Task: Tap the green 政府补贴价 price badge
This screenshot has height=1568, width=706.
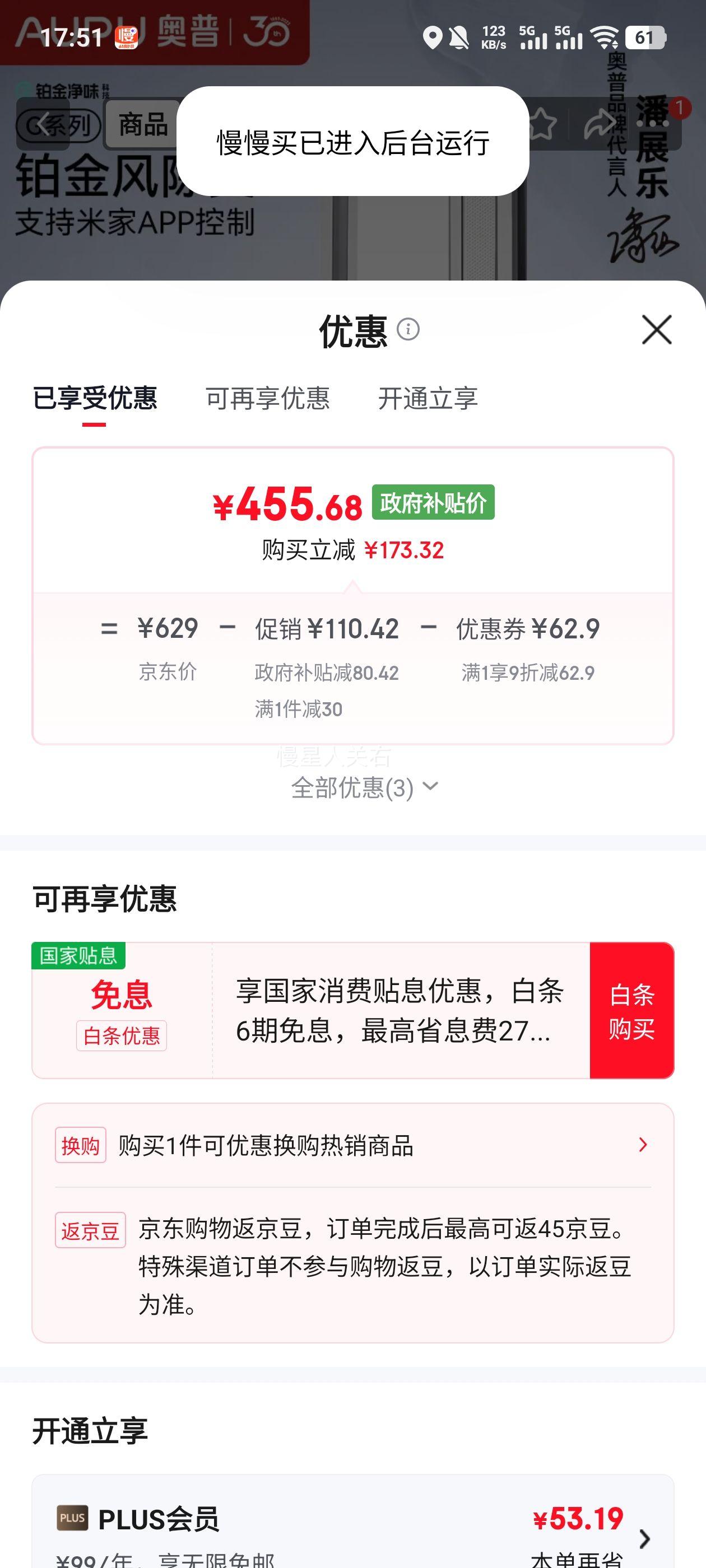Action: click(434, 504)
